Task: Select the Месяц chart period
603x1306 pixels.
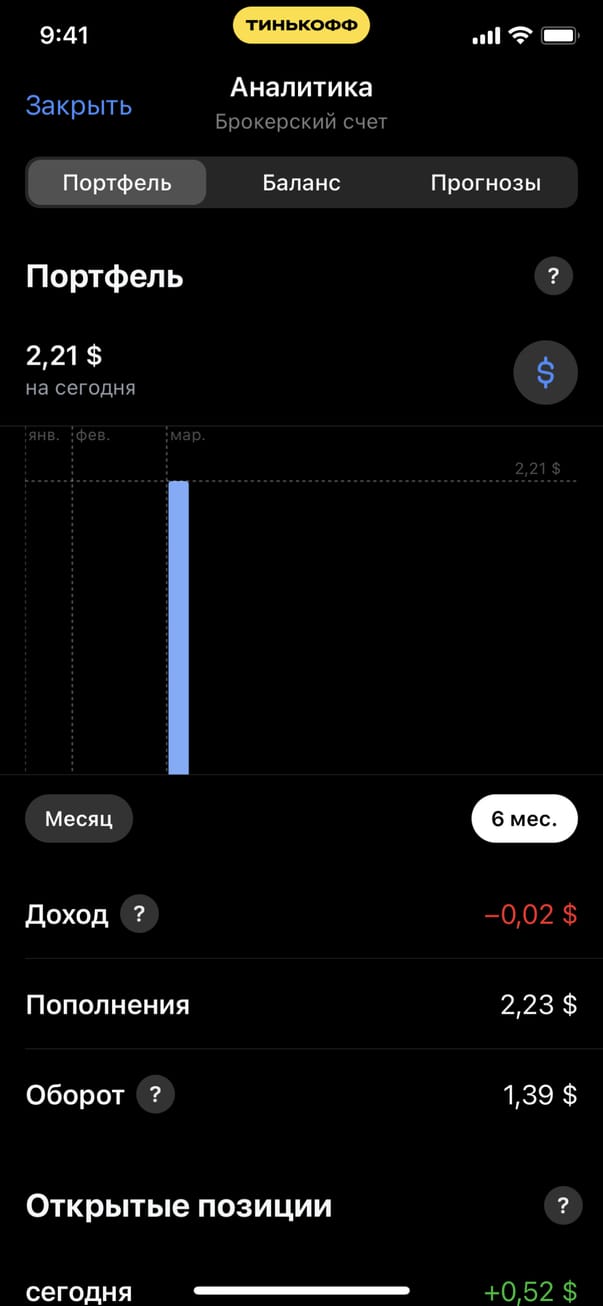Action: coord(79,819)
